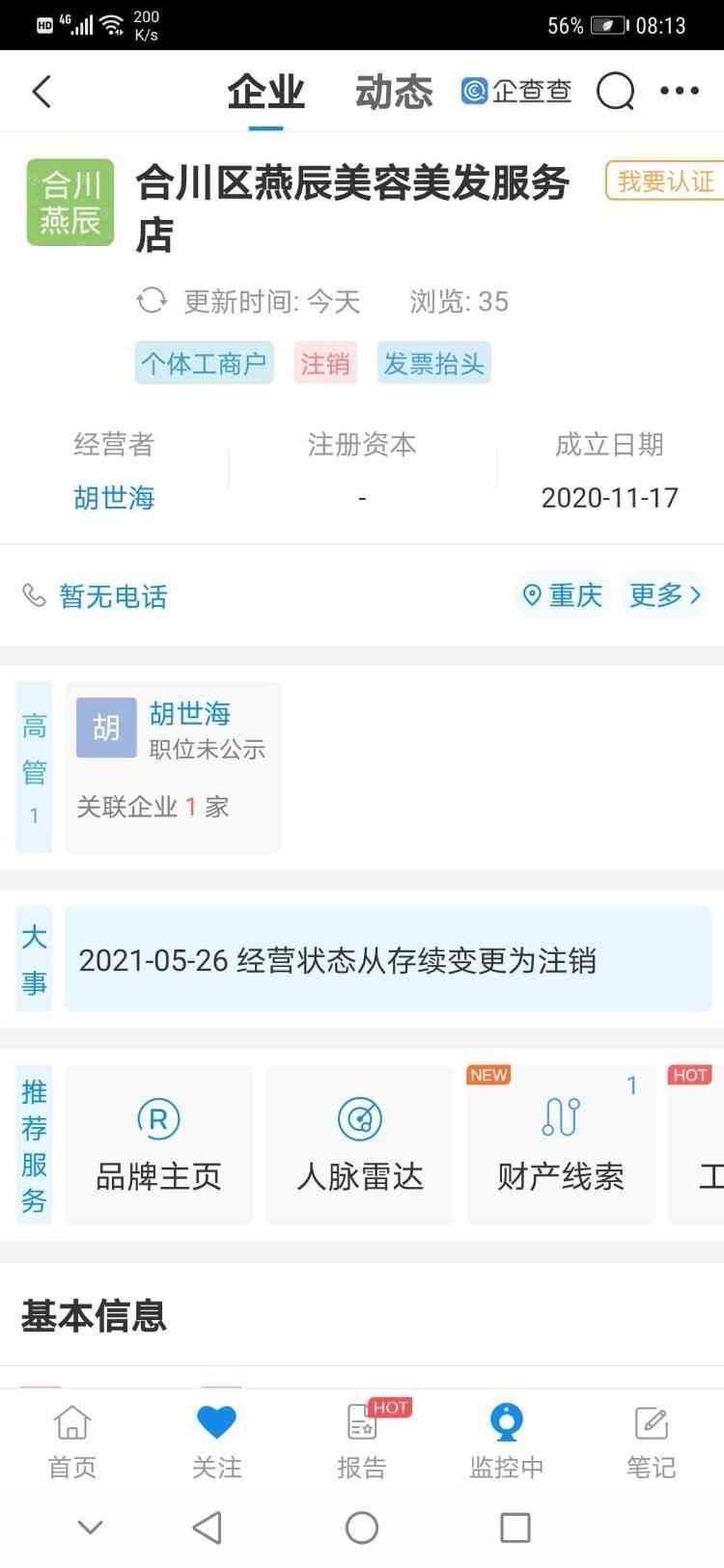The width and height of the screenshot is (724, 1568).
Task: Open the three-dot overflow menu
Action: [x=679, y=92]
